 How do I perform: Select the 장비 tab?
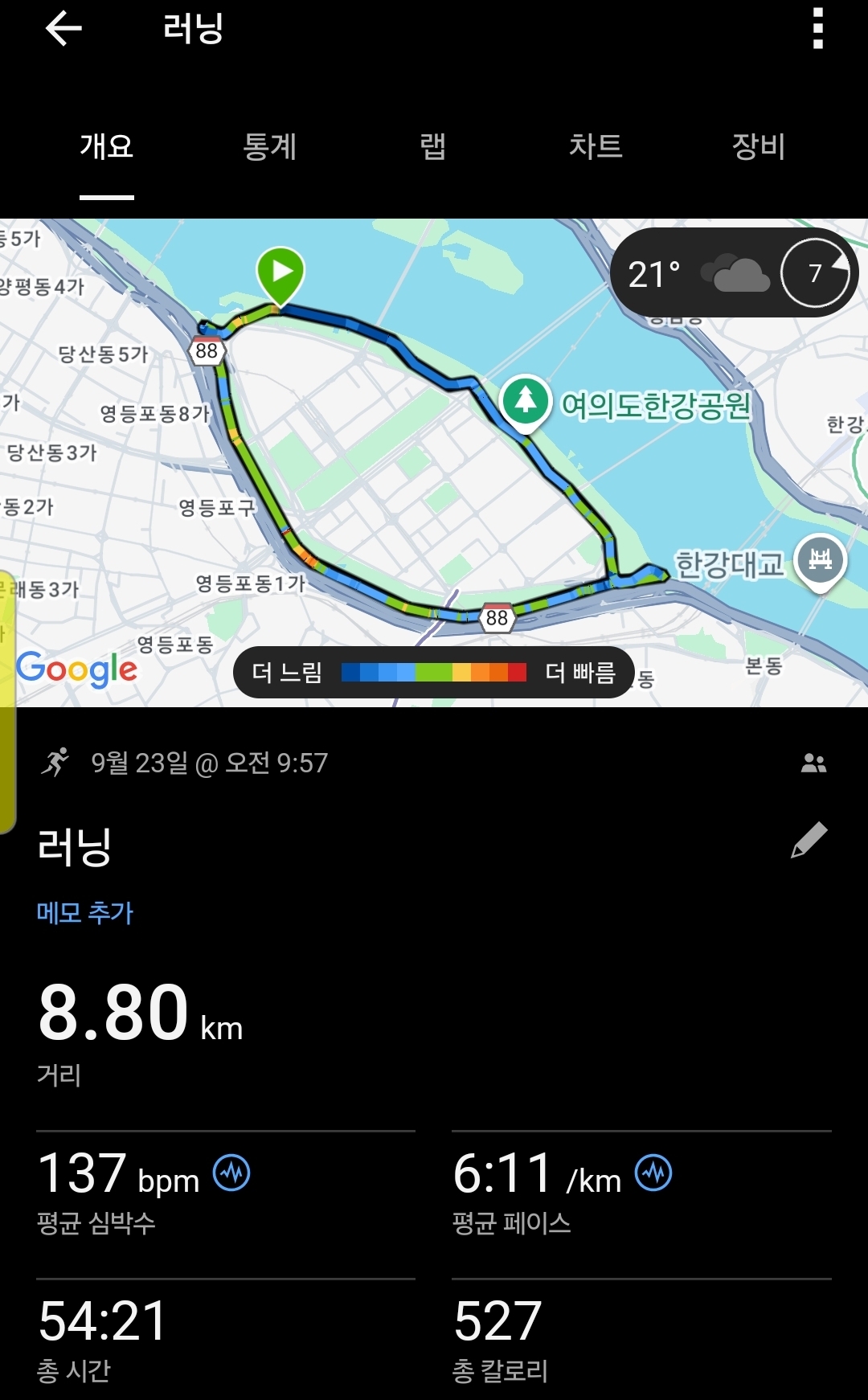coord(758,147)
